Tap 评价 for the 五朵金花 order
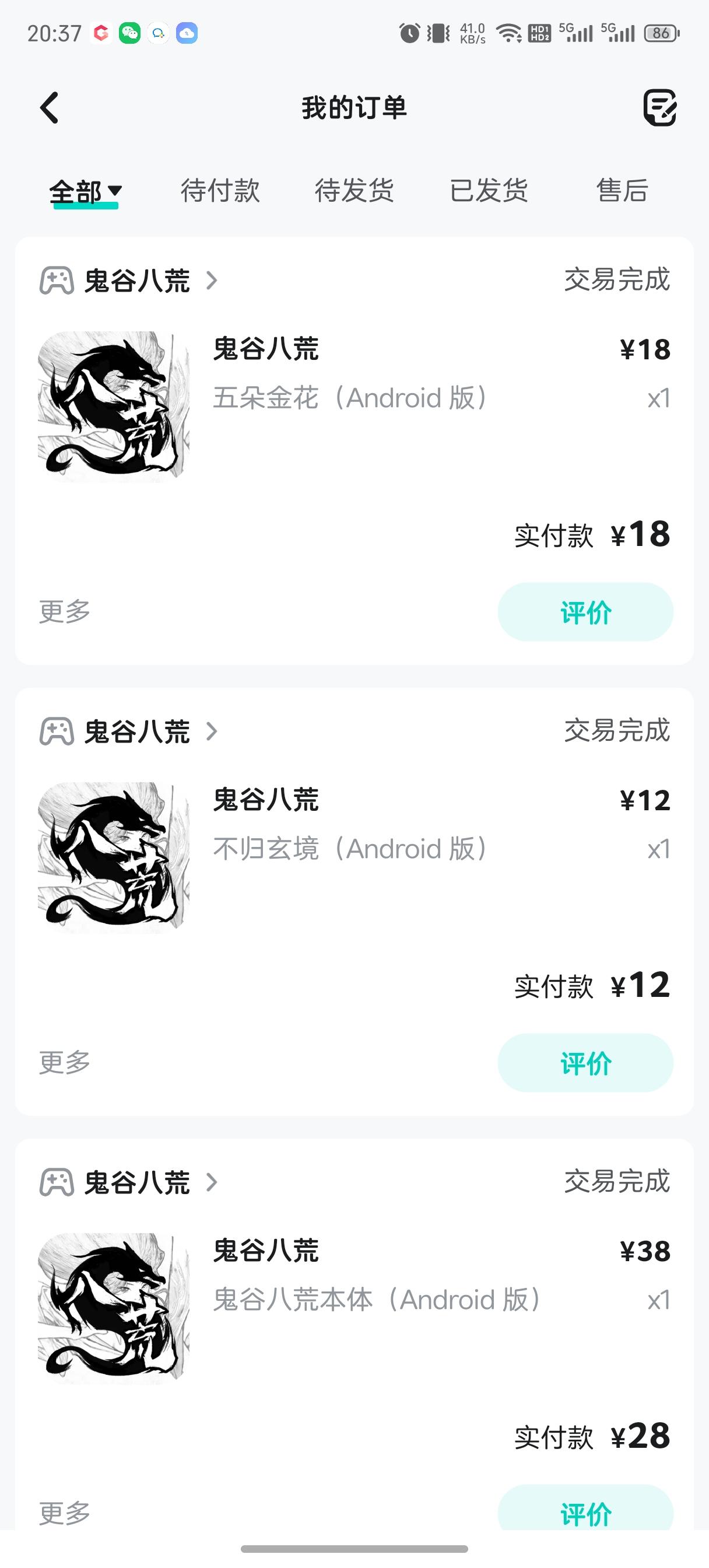Image resolution: width=709 pixels, height=1568 pixels. coord(585,612)
